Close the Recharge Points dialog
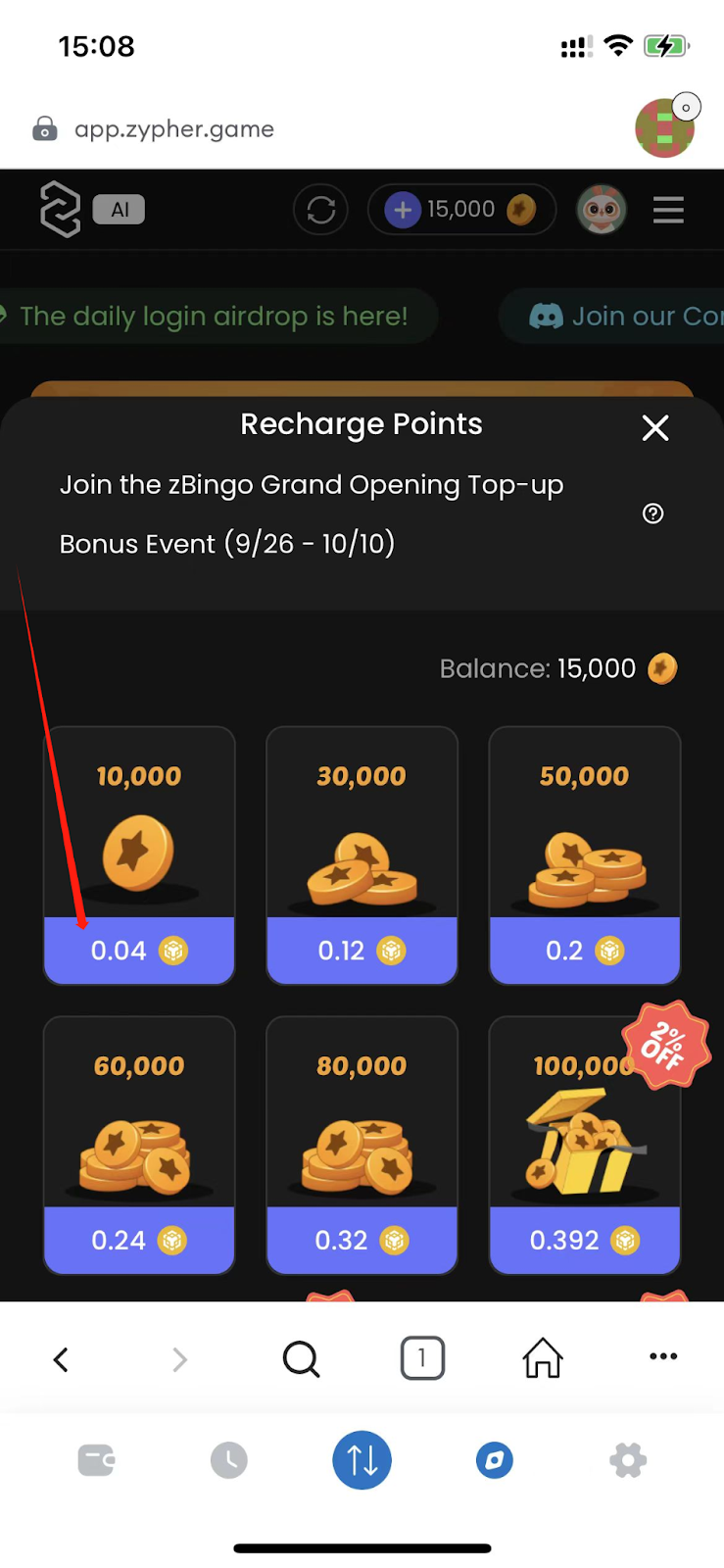Screen dimensions: 724x1568 (x=654, y=427)
